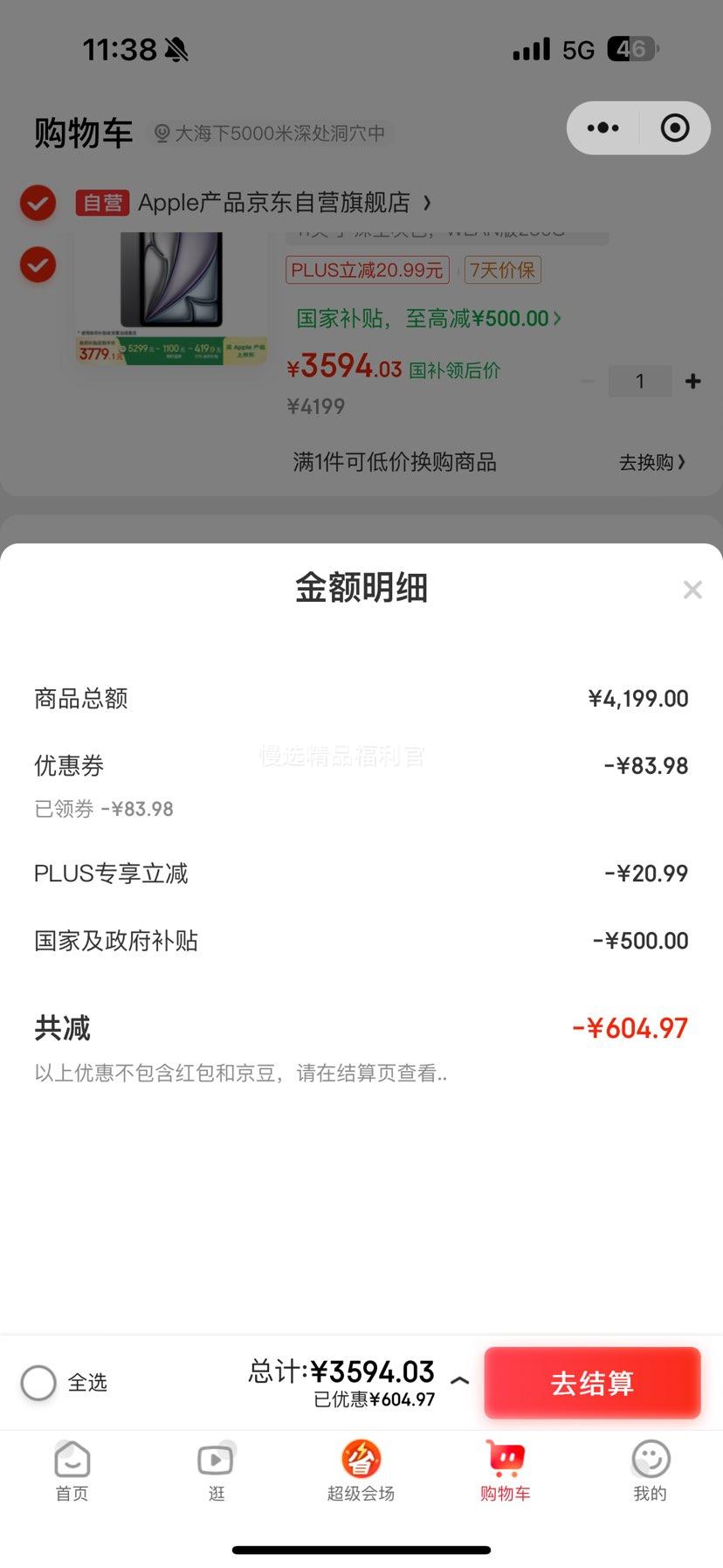The width and height of the screenshot is (723, 1568).
Task: Open the 去换购 exchange purchase link
Action: (651, 462)
